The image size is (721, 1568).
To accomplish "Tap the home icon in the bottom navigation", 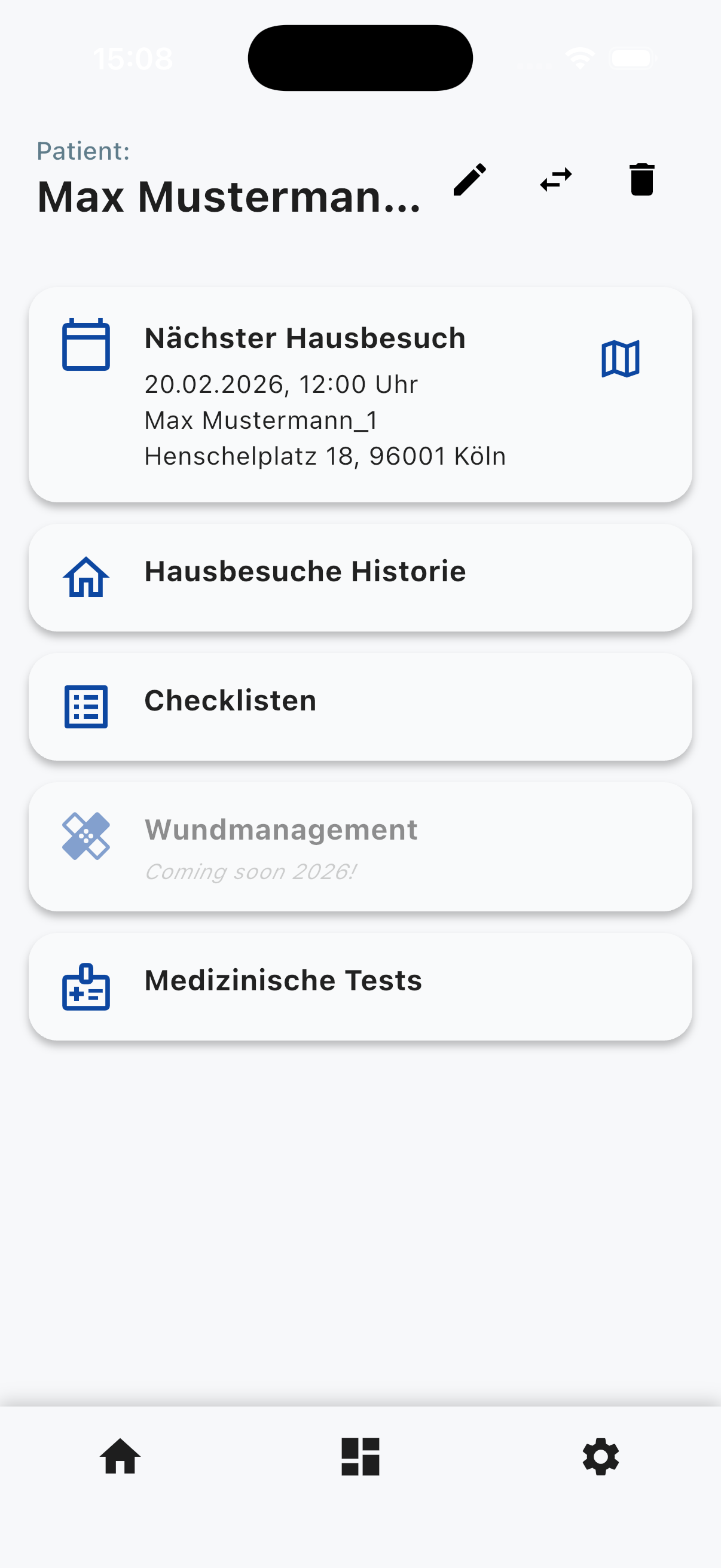I will (119, 1456).
